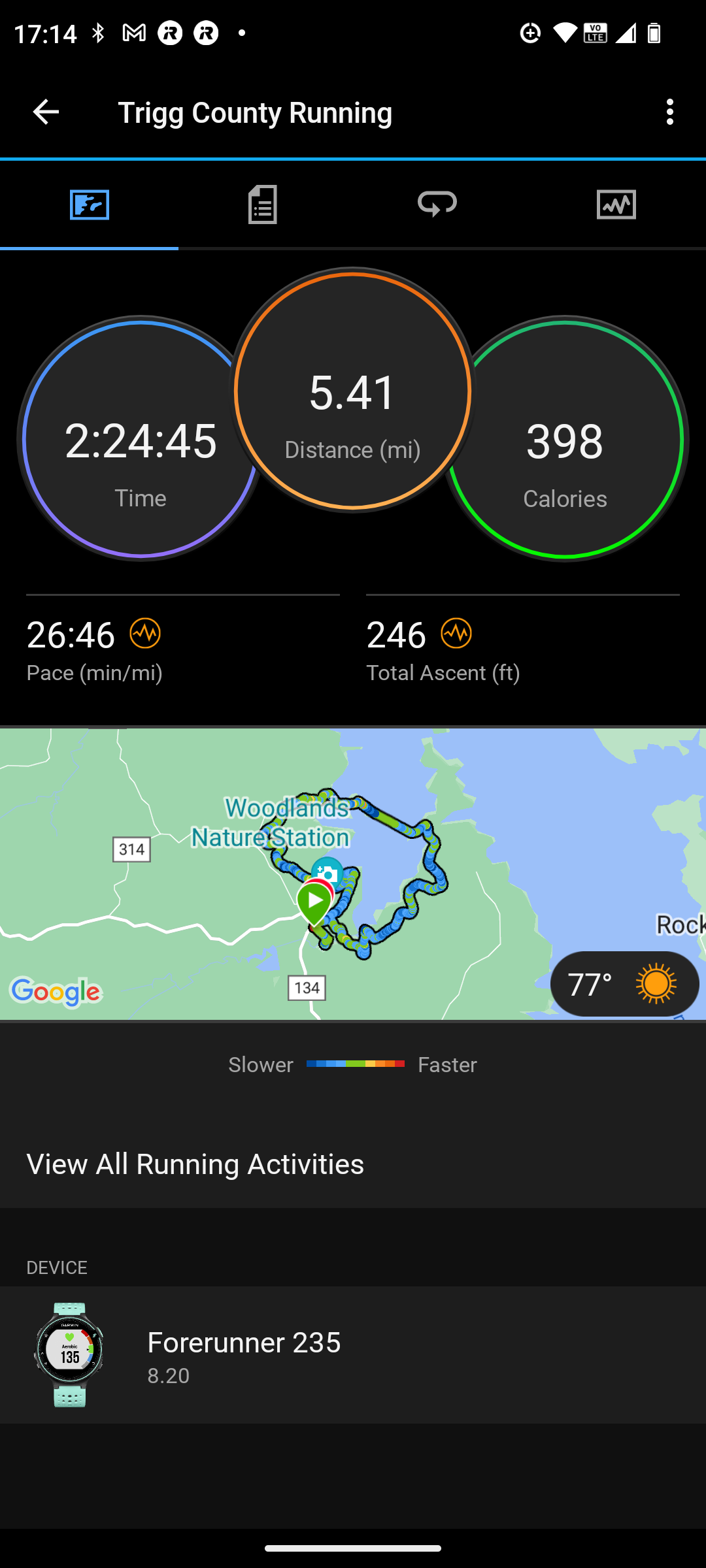
Task: View All Running Activities
Action: [x=195, y=1164]
